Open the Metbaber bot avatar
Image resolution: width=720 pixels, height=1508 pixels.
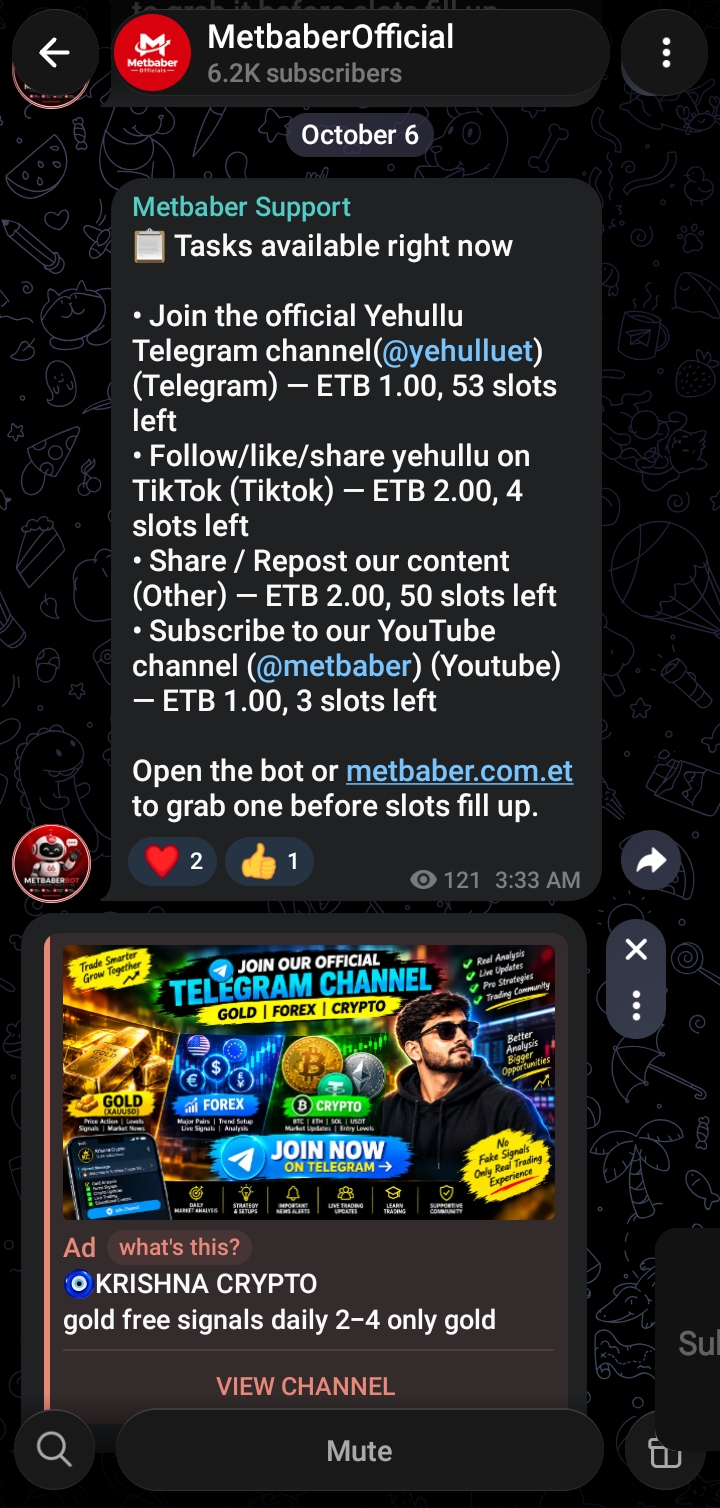pyautogui.click(x=52, y=863)
